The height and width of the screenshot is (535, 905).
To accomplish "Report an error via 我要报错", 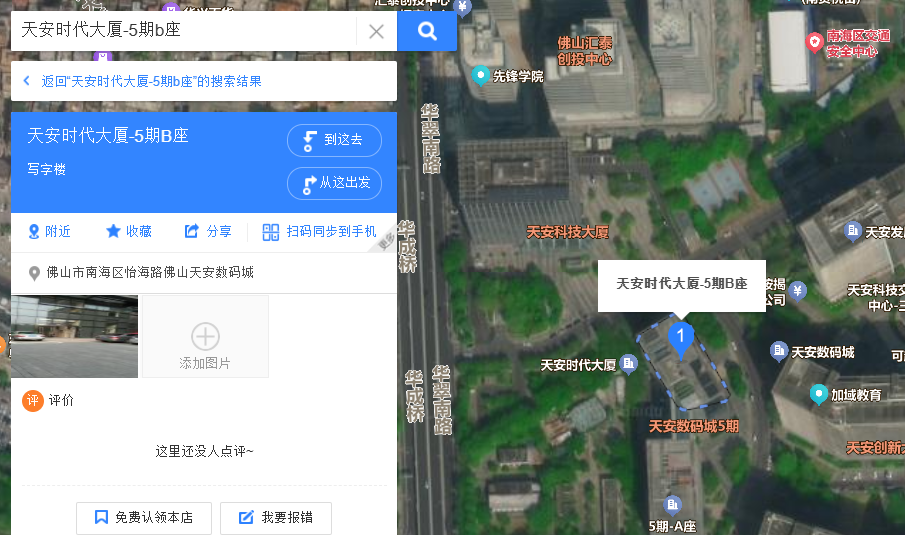I will (x=275, y=517).
